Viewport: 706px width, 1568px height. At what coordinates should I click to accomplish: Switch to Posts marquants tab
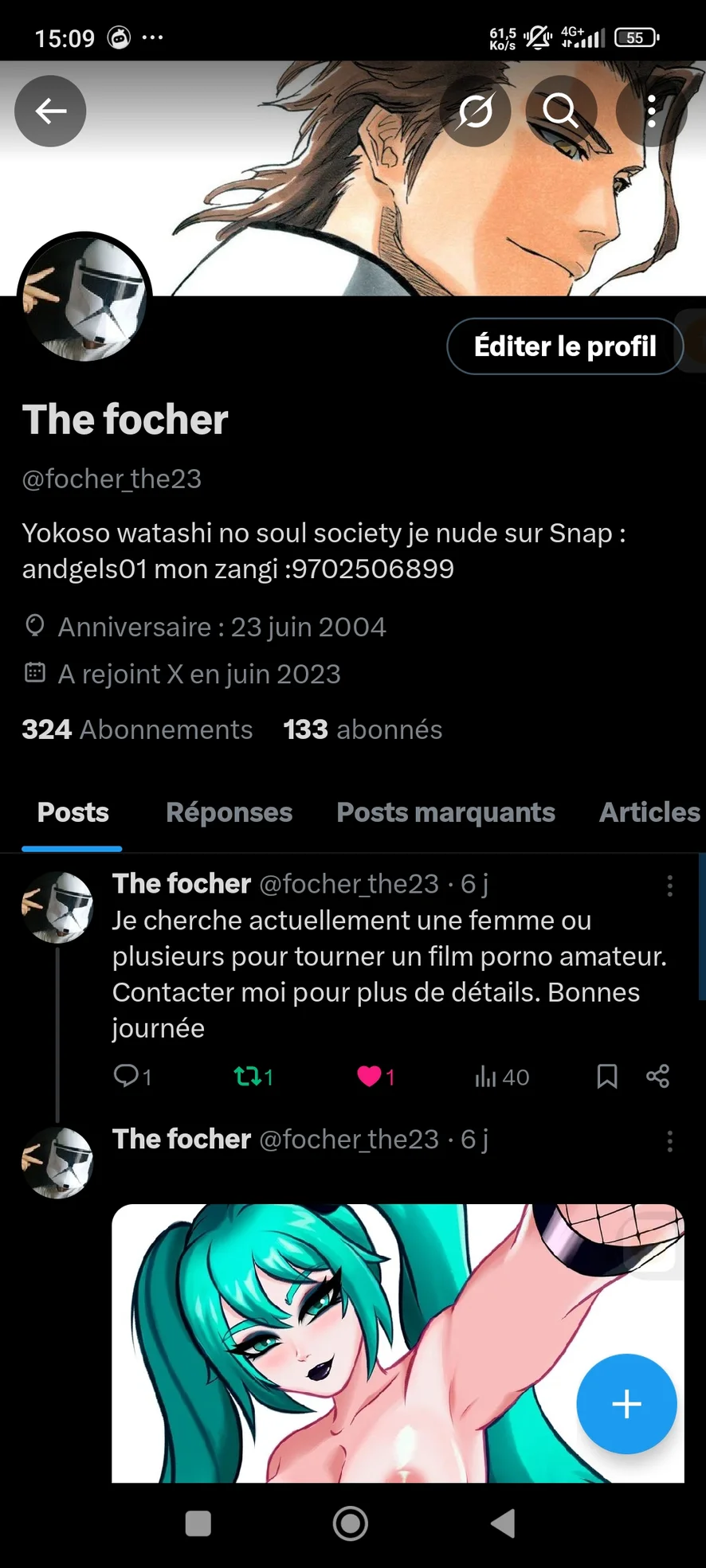click(445, 812)
